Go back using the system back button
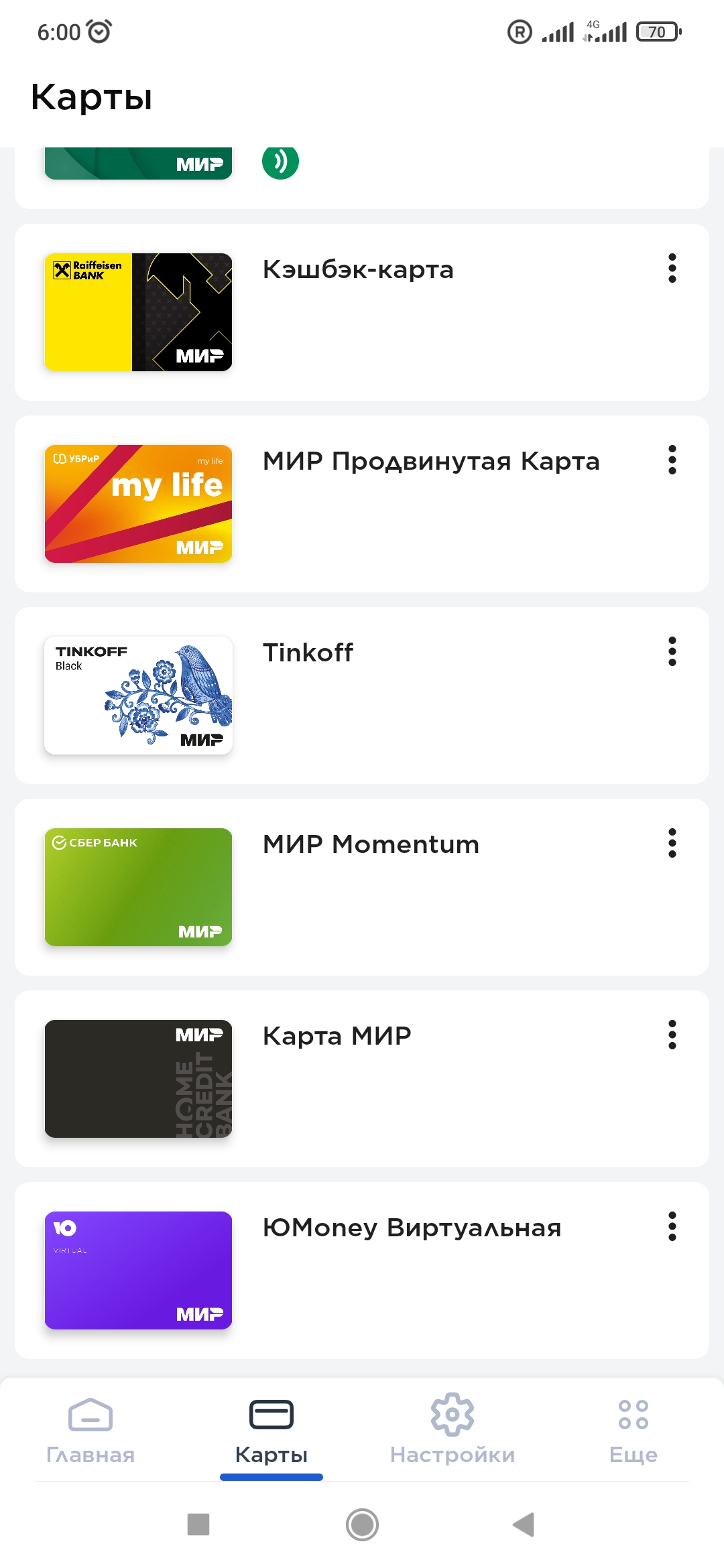Screen dimensions: 724x1568 [x=524, y=1524]
